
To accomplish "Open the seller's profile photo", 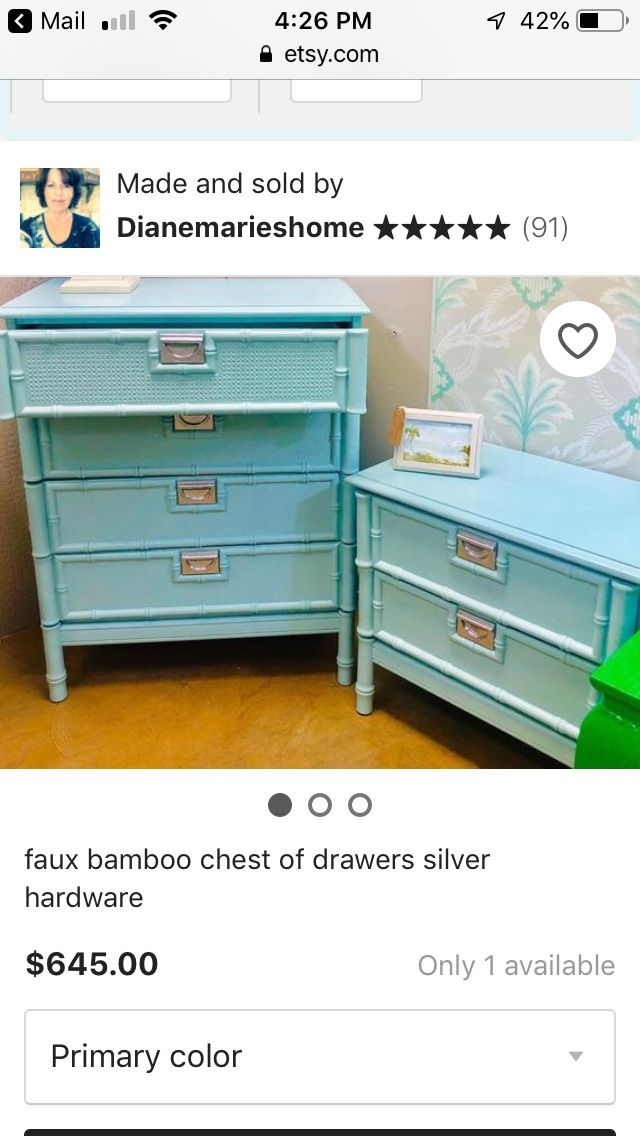I will pos(60,208).
